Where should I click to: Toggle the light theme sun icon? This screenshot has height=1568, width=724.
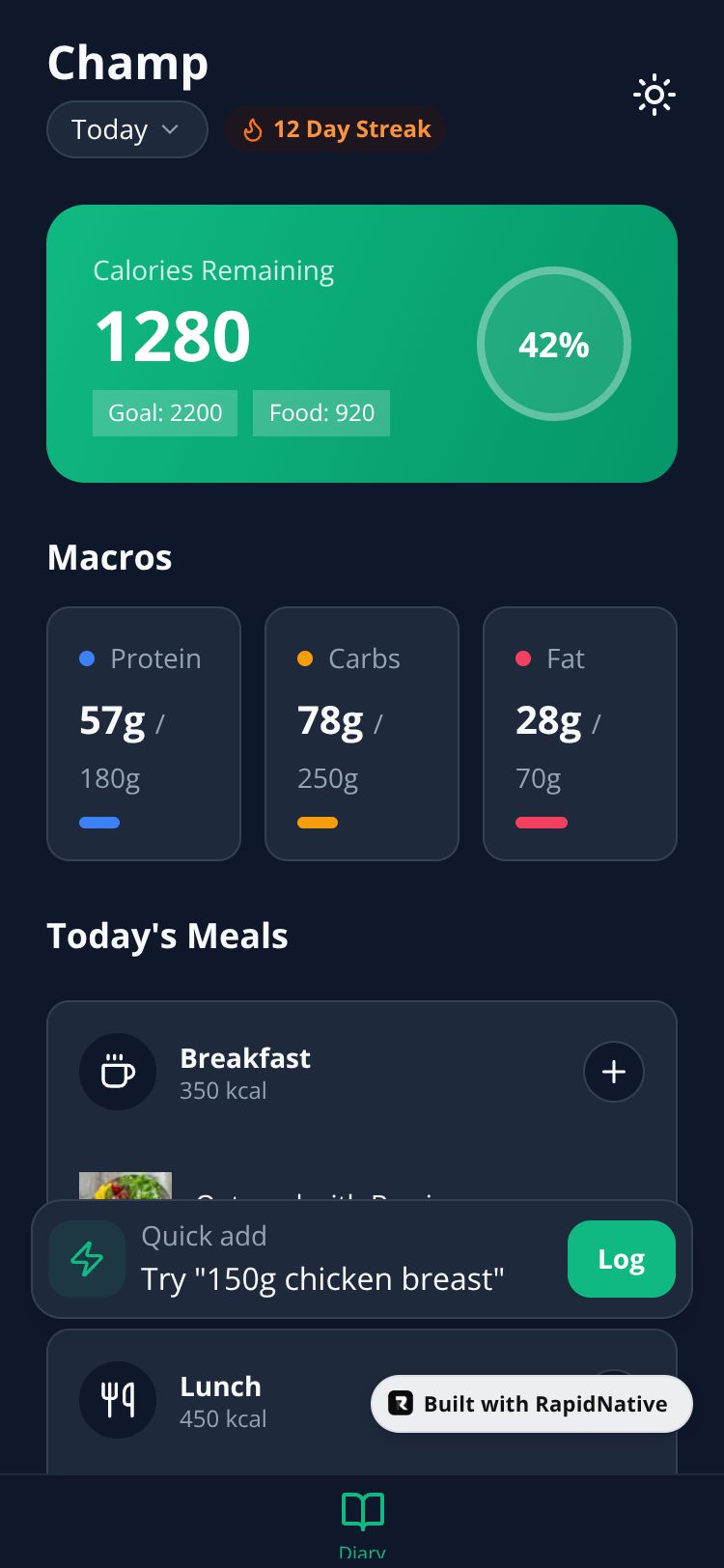(654, 95)
